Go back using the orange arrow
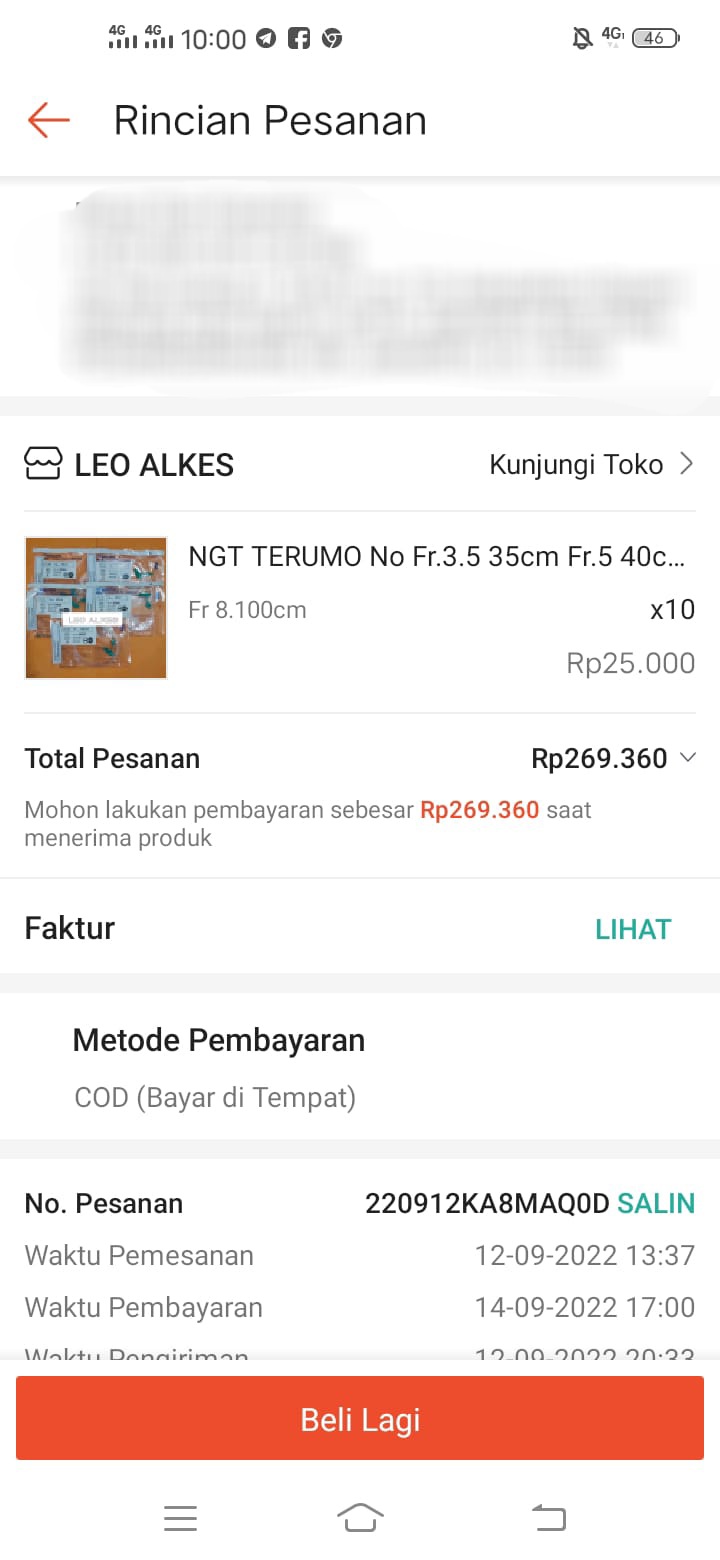Screen dimensions: 720x1560 pos(48,120)
